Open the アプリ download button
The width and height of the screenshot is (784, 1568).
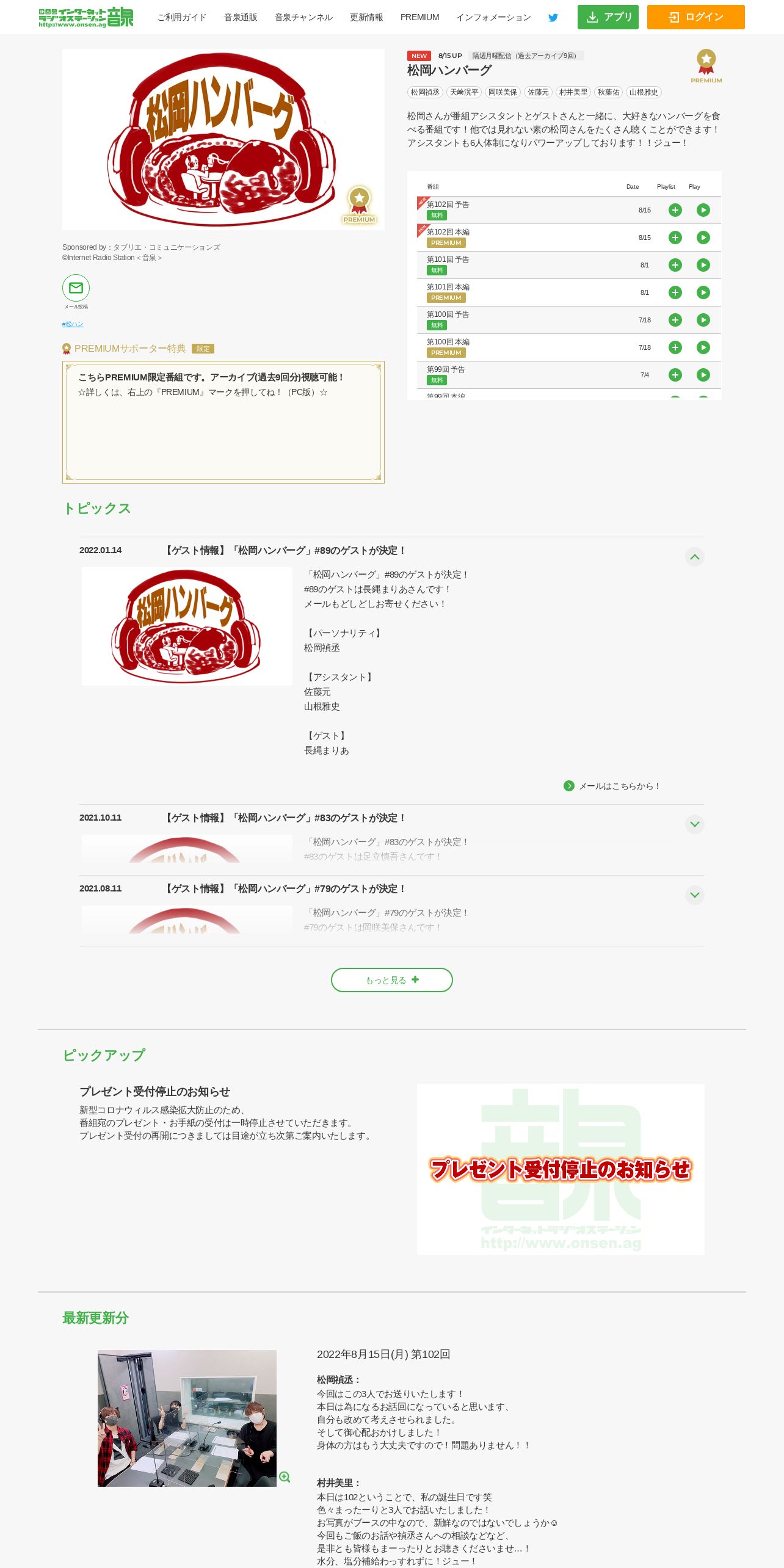click(608, 17)
